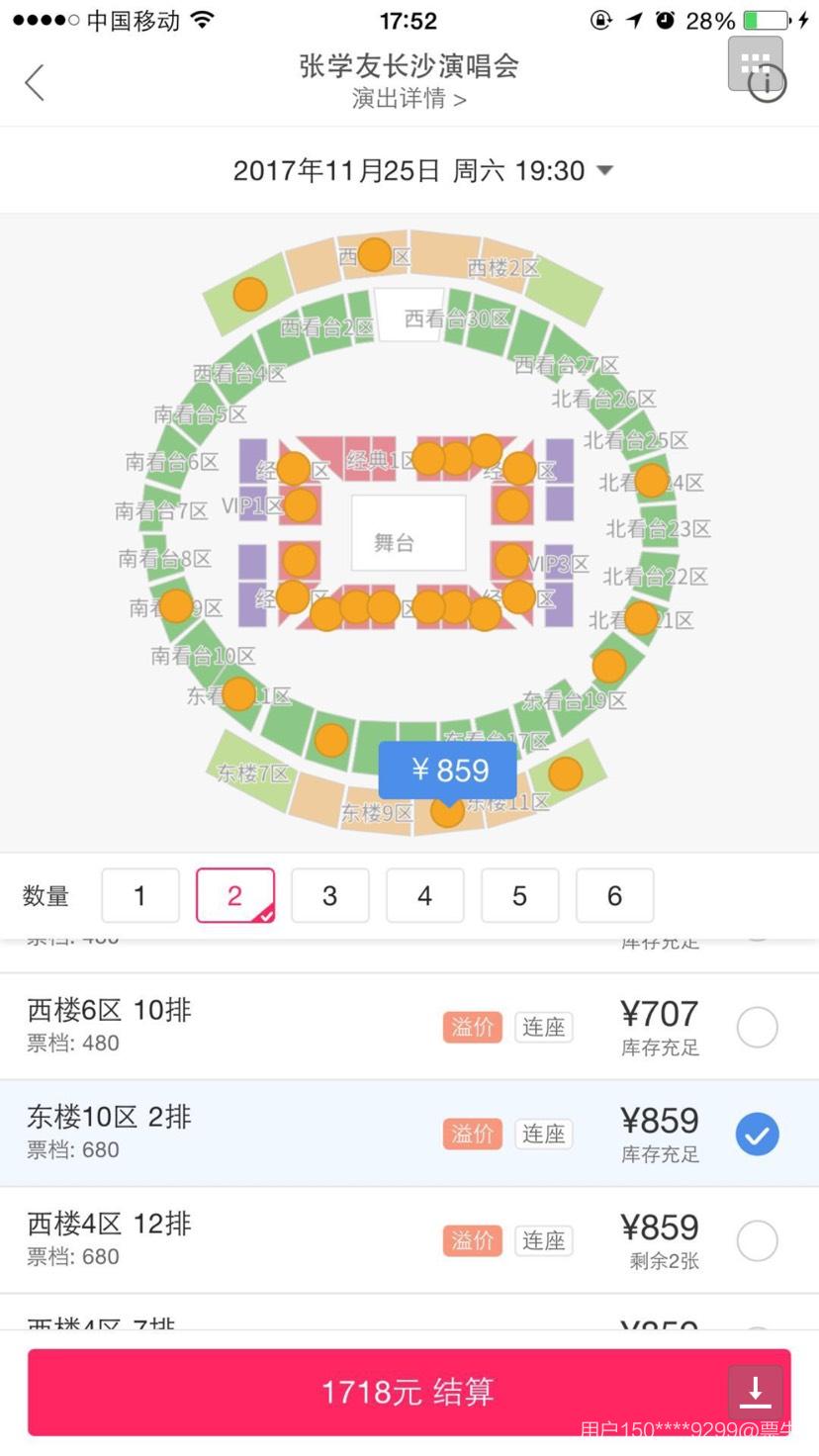Check out with 1718元 结算

coord(409,1392)
